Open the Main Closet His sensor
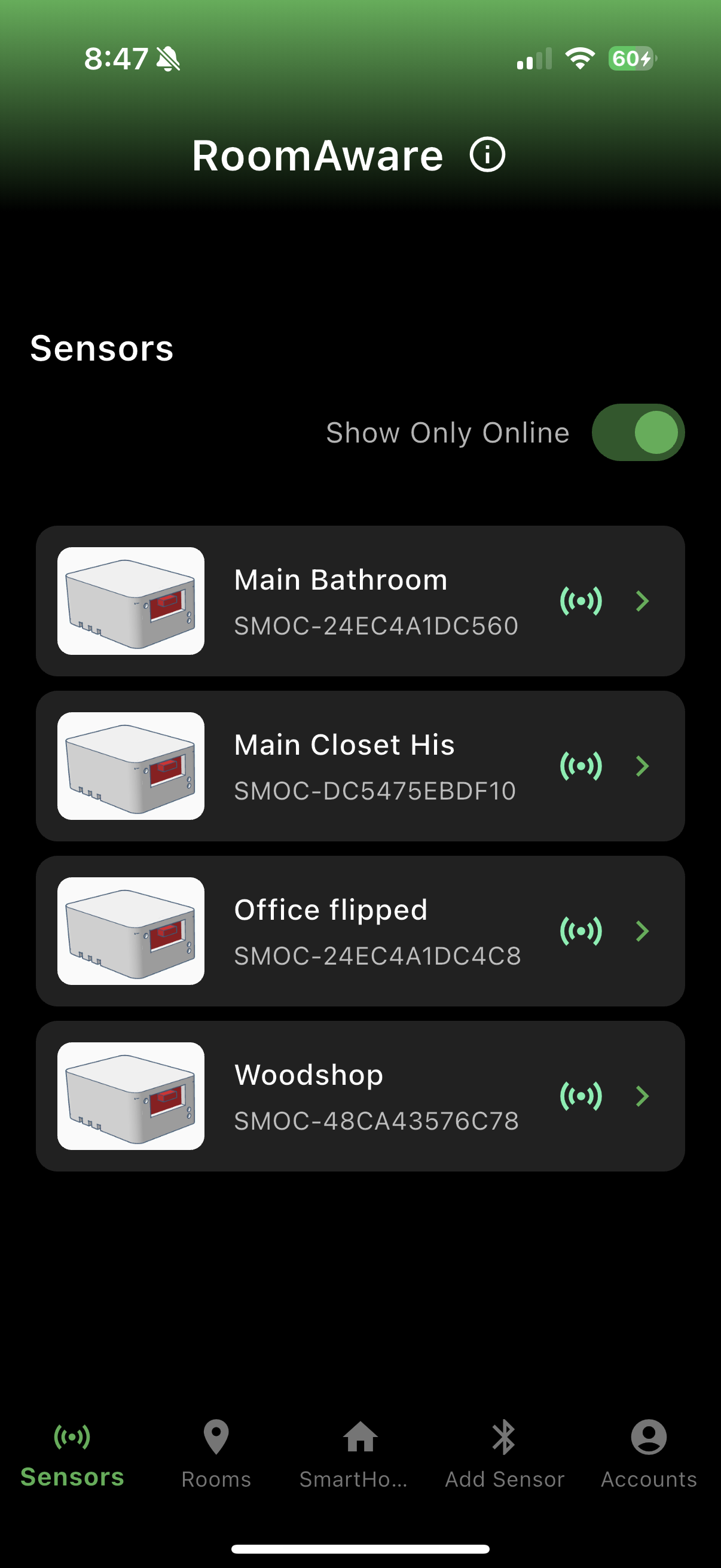This screenshot has width=721, height=1568. tap(360, 765)
